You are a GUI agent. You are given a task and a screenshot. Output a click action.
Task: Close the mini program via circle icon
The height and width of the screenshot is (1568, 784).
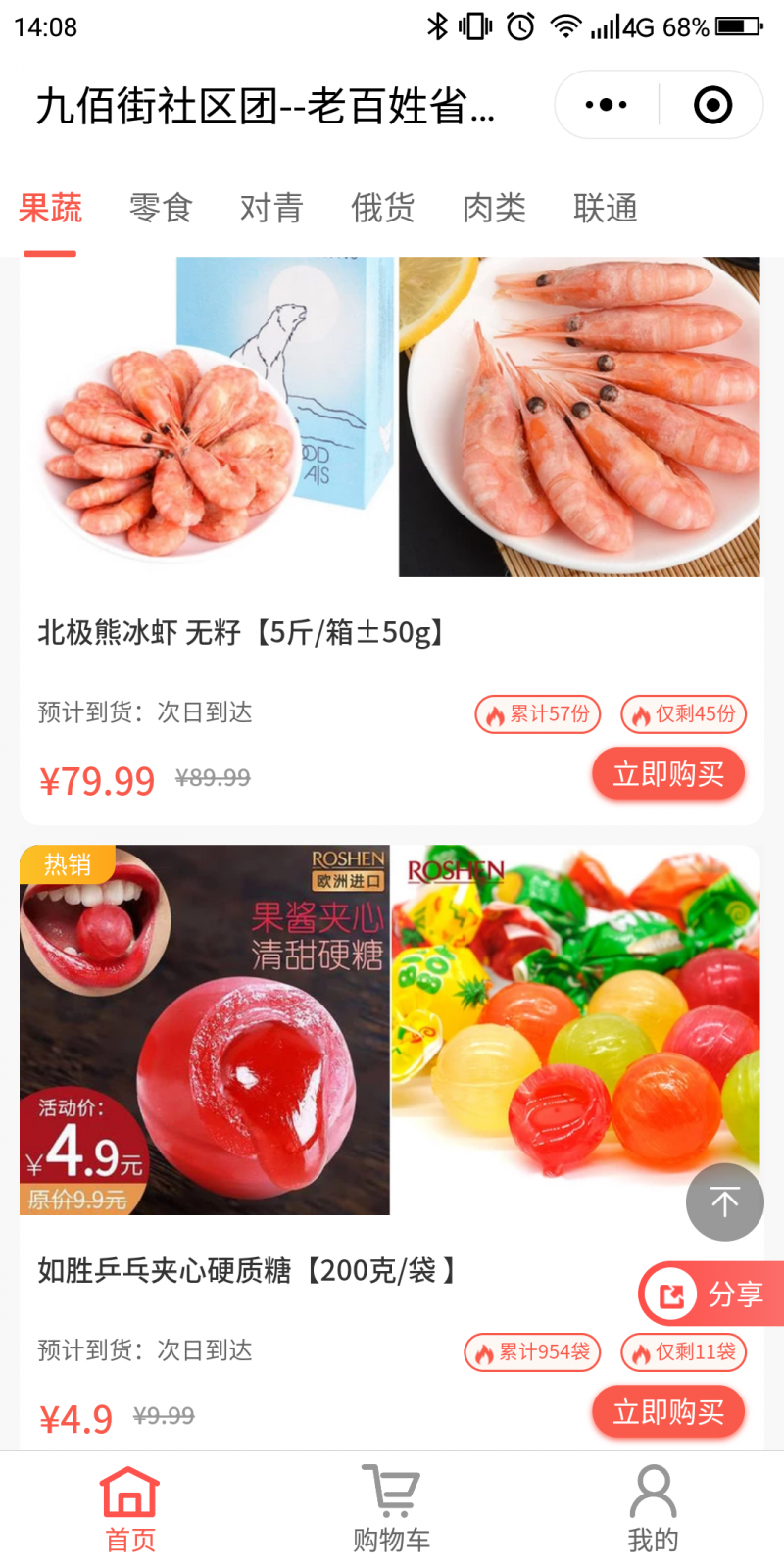tap(712, 105)
